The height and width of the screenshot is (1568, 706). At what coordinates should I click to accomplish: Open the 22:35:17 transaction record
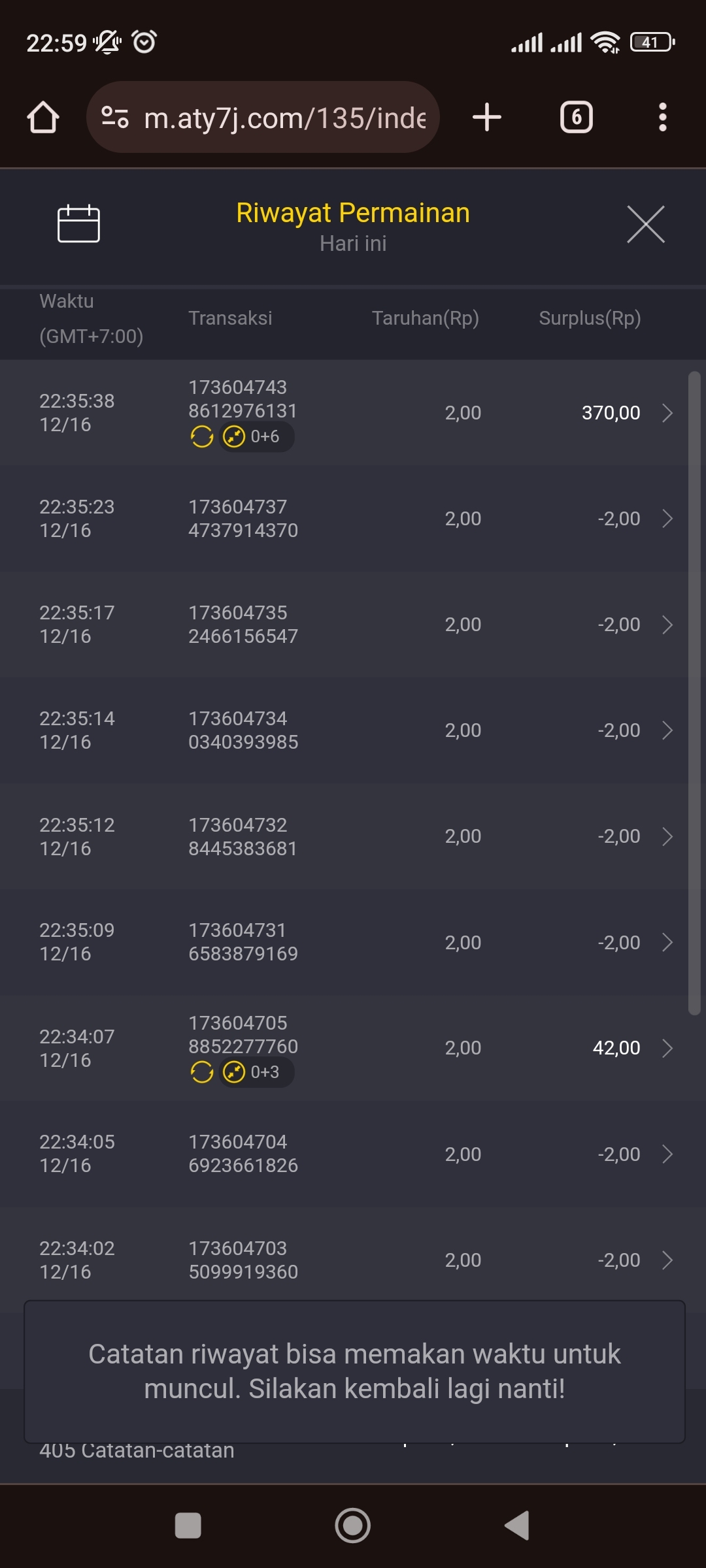[x=353, y=625]
